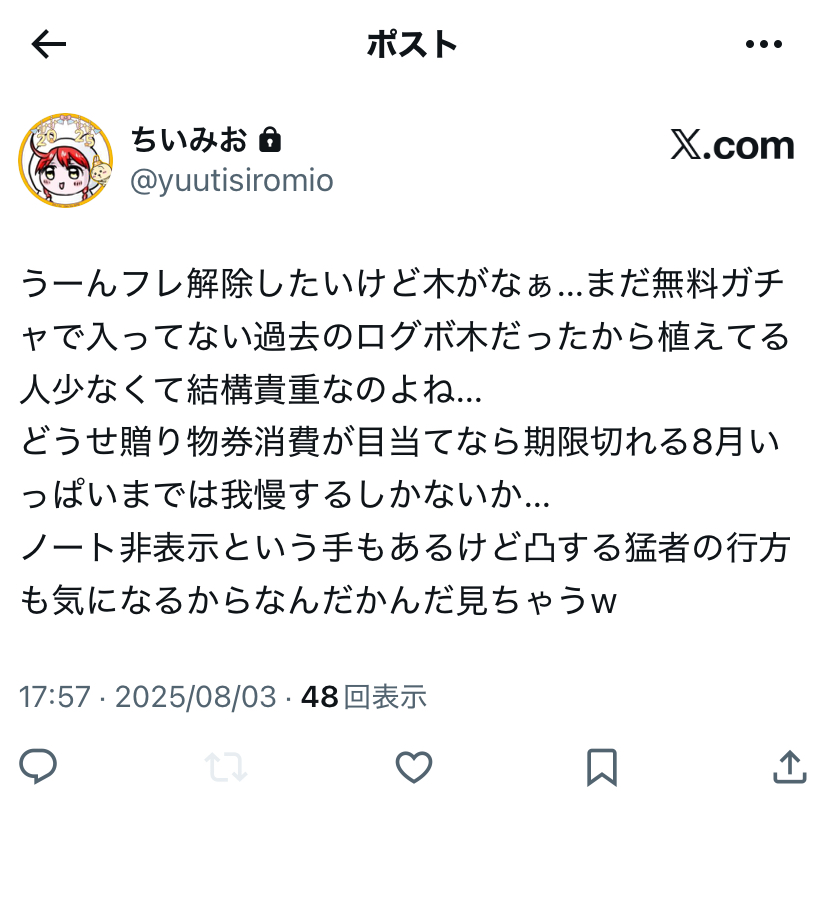
Task: Open the @yuutisiromio profile handle
Action: [232, 180]
